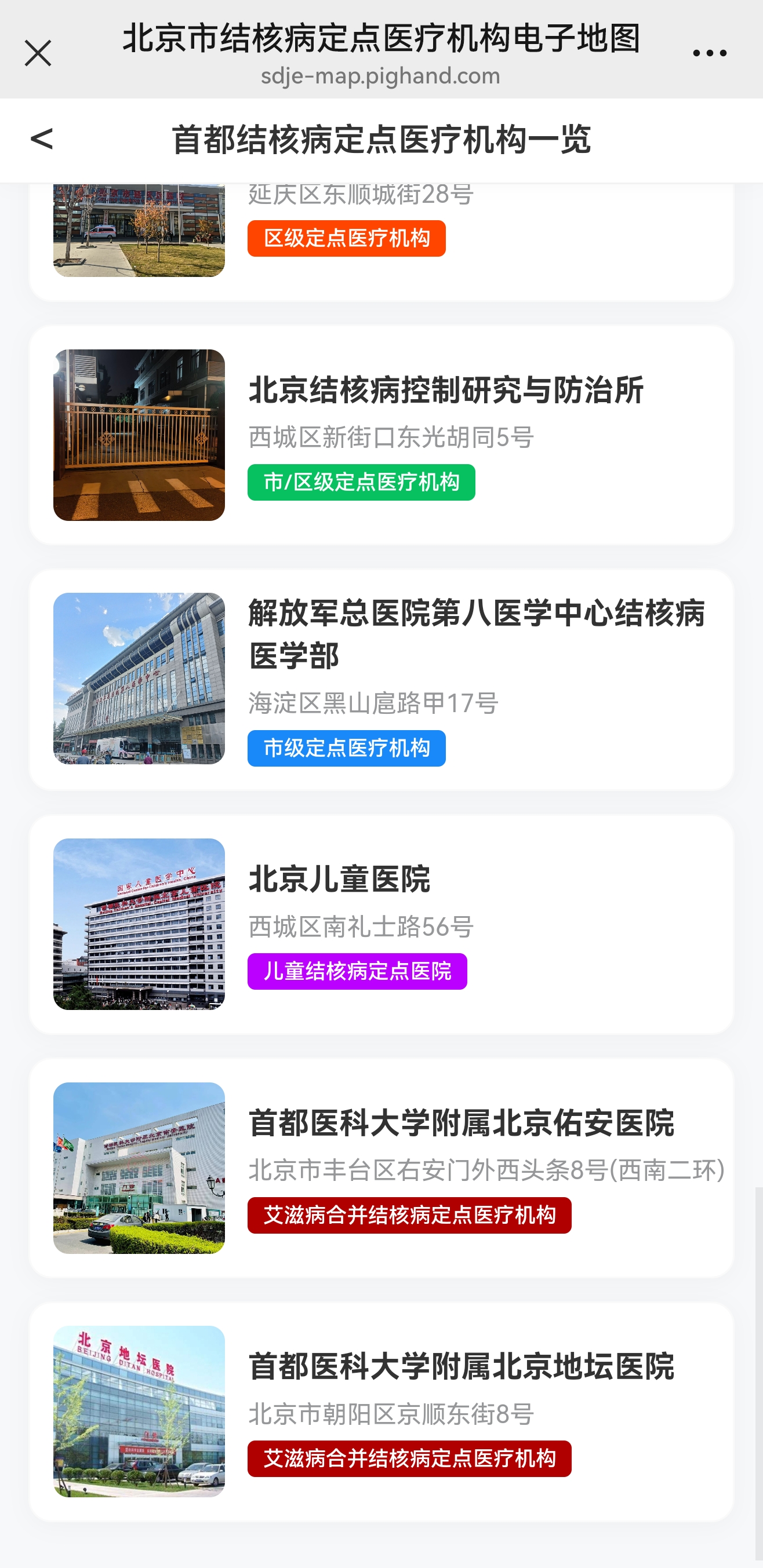763x1568 pixels.
Task: Tap the orange 区级定点医疗机构 tag
Action: click(x=346, y=238)
